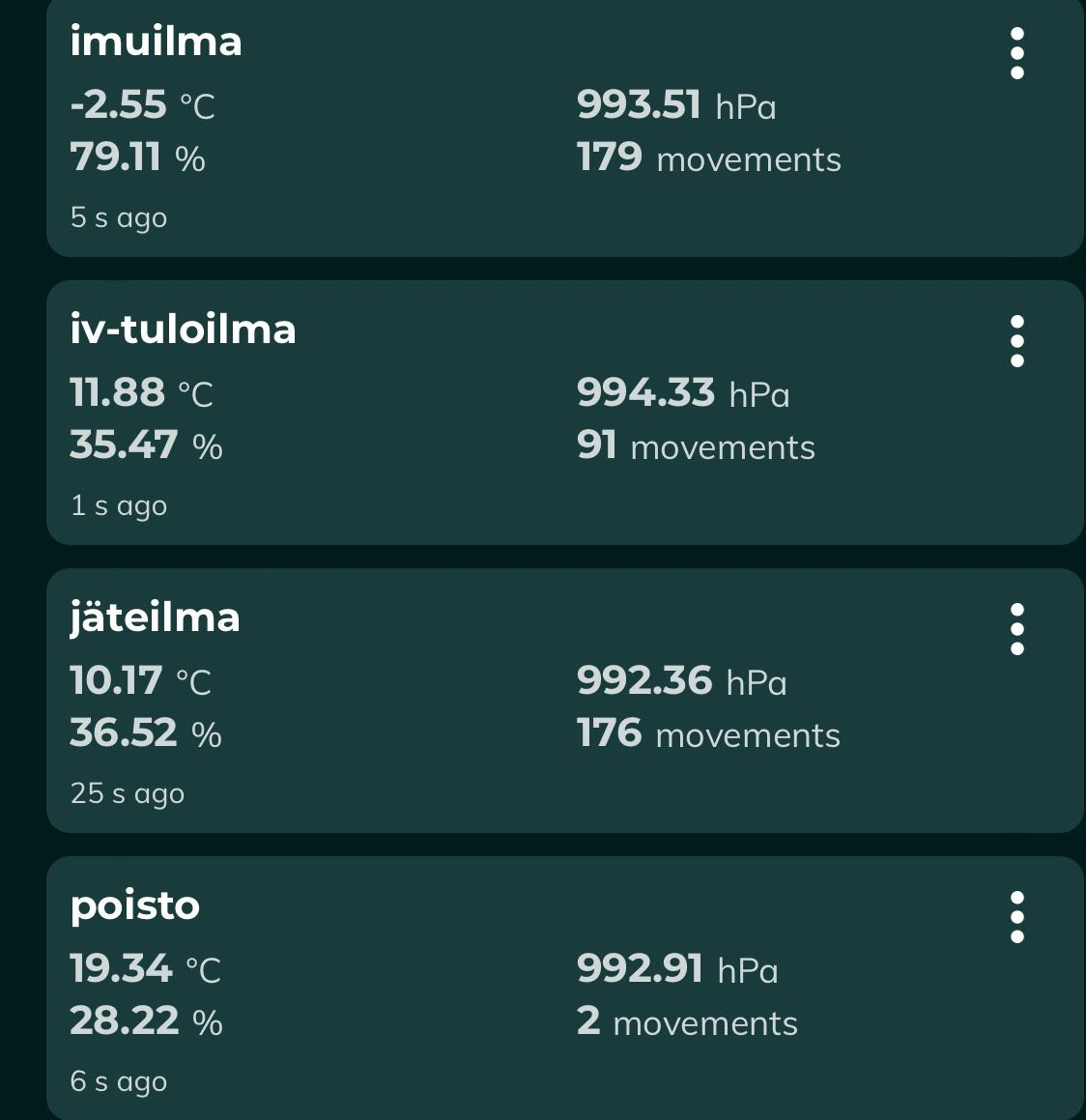Click the '1 s ago' timestamp on iv-tuloilma

118,504
